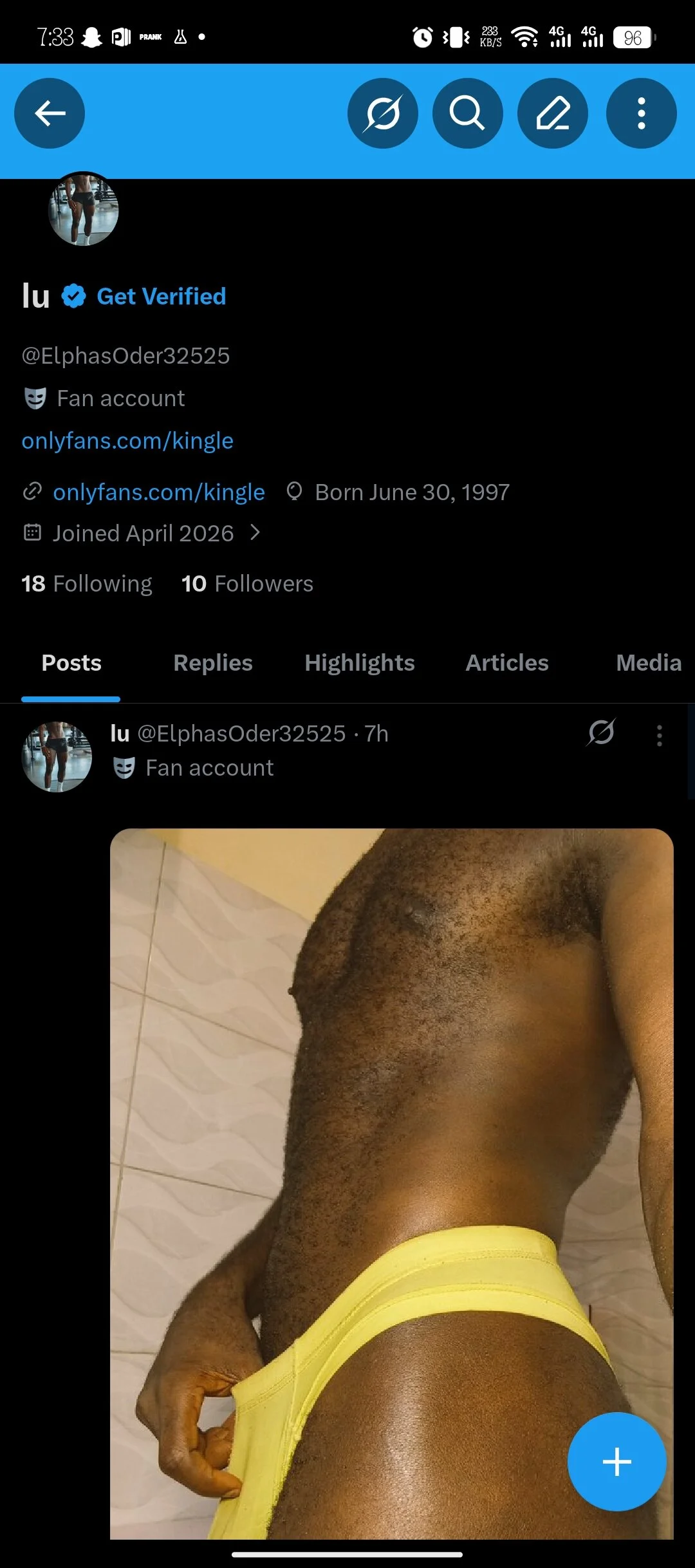The height and width of the screenshot is (1568, 695).
Task: Open the Grok icon on the 7h post
Action: click(x=601, y=733)
